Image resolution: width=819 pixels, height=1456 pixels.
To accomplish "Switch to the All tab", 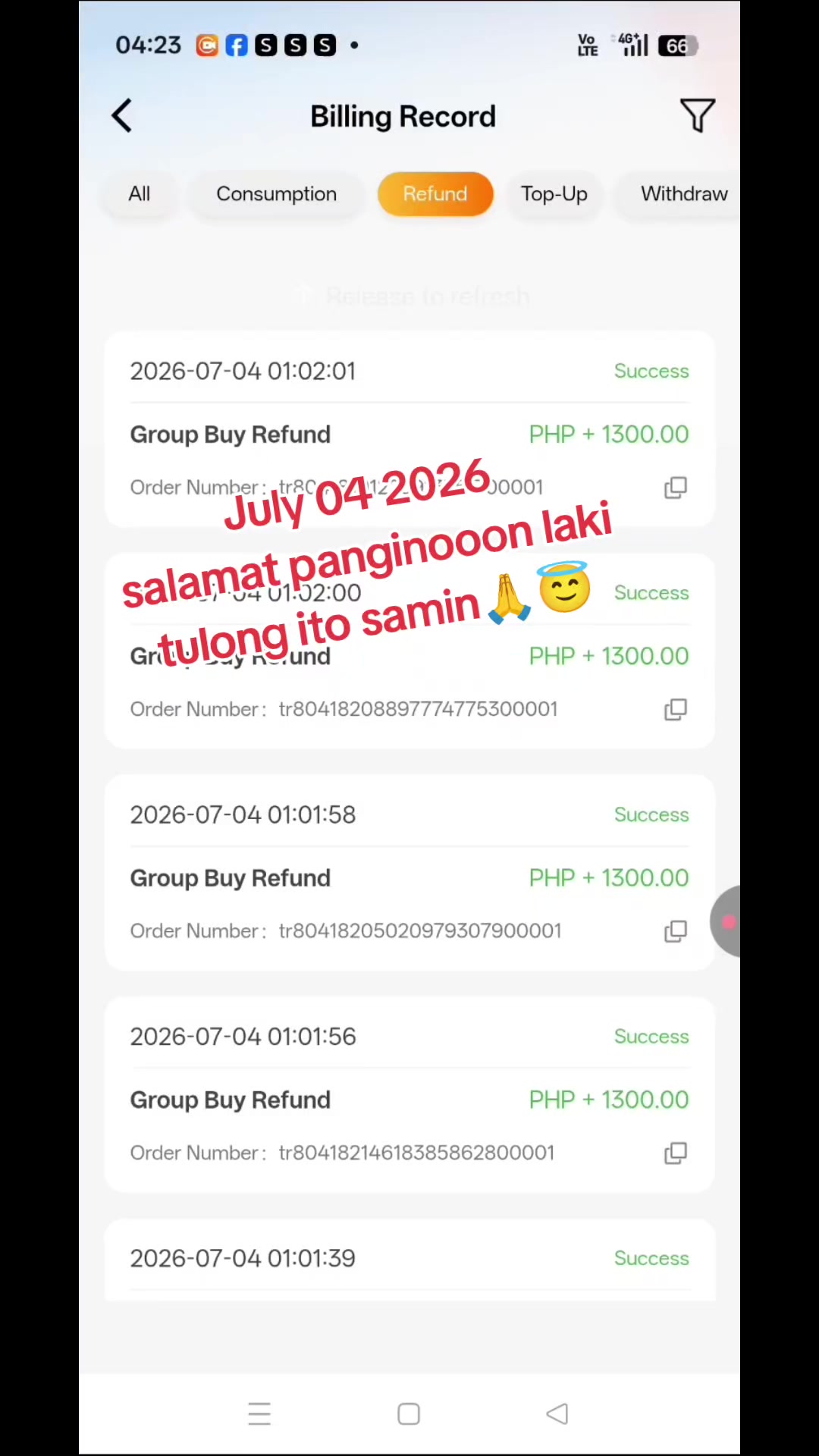I will (x=140, y=194).
